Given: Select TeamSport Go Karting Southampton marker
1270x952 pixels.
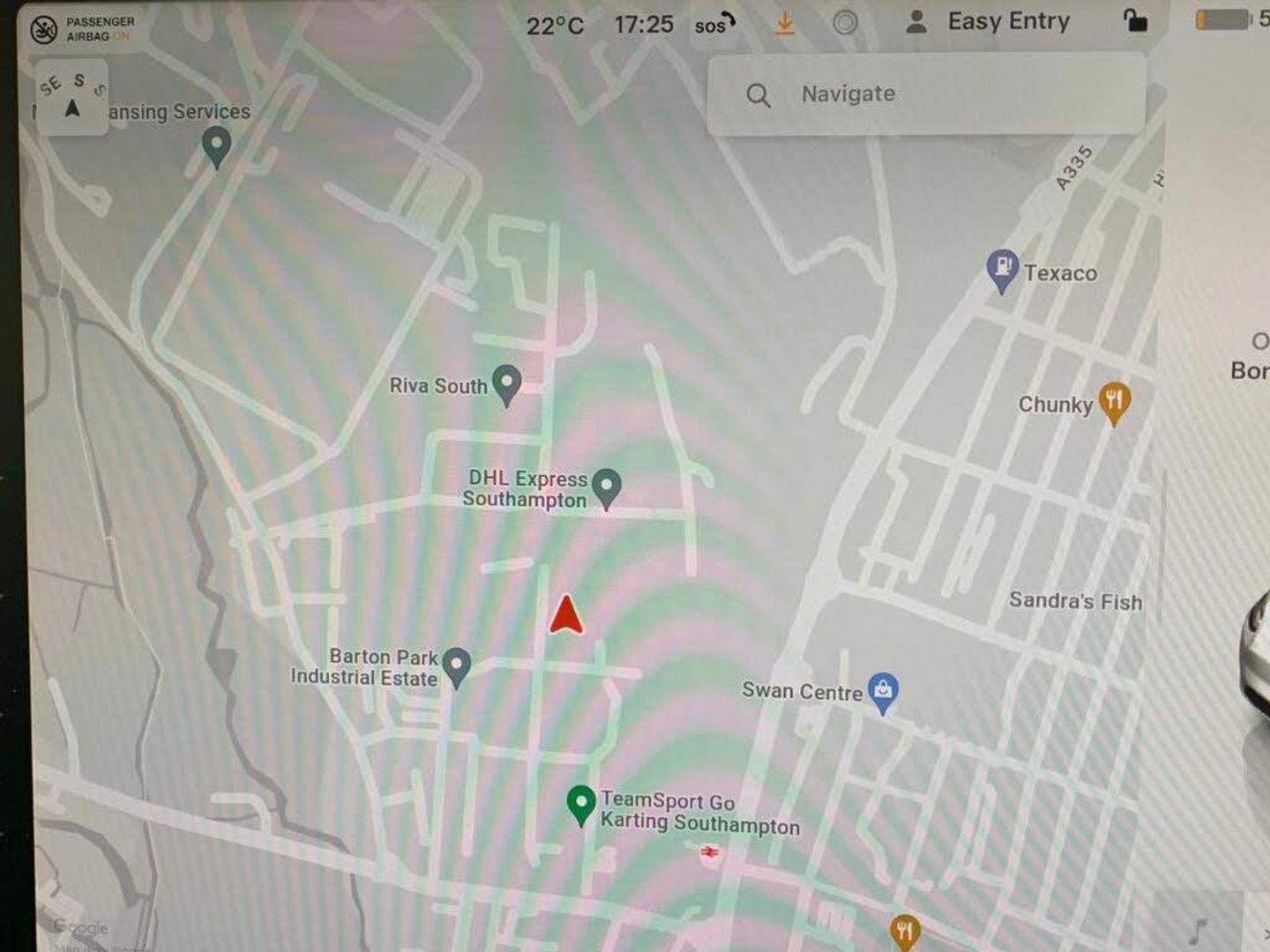Looking at the screenshot, I should pyautogui.click(x=580, y=803).
